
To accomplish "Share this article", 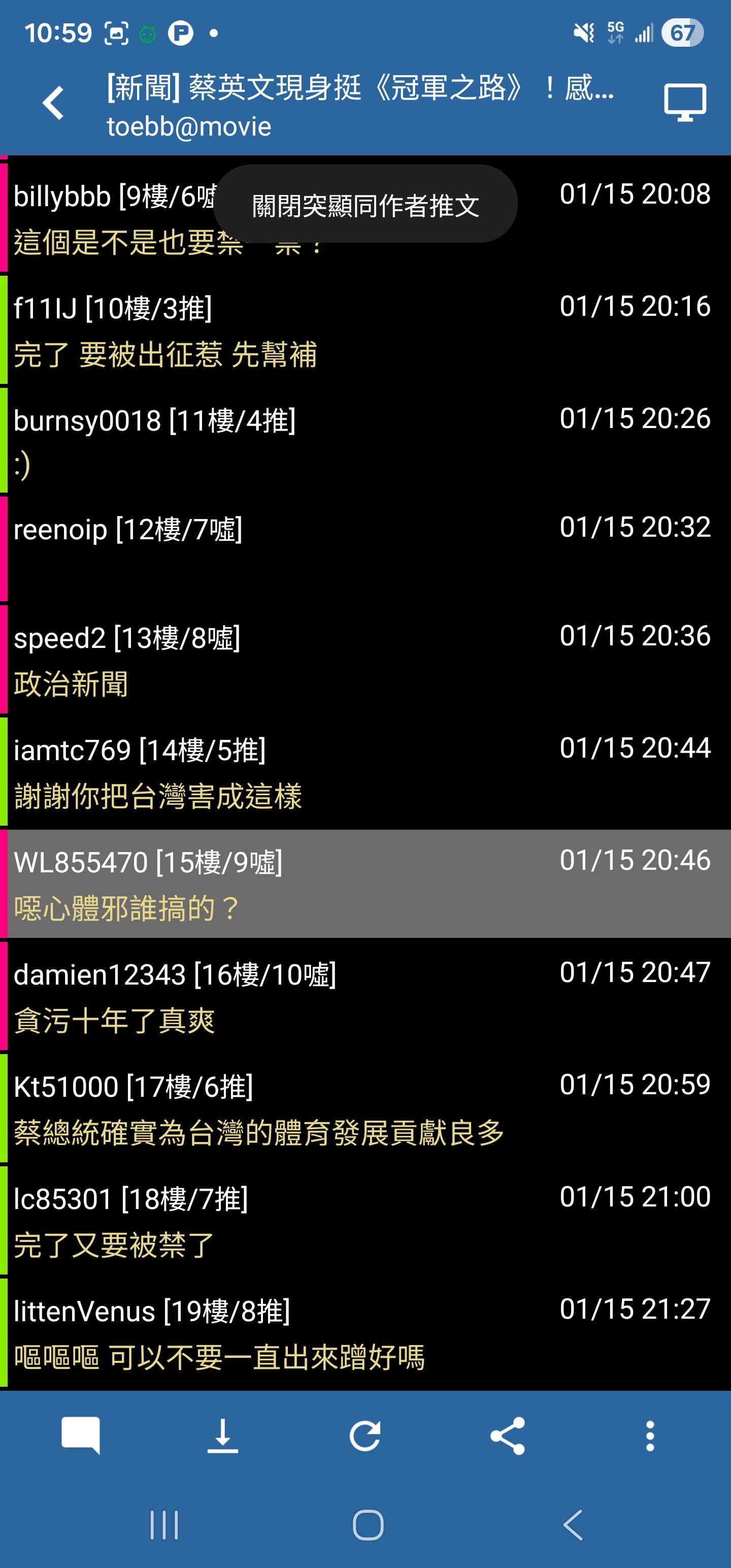I will click(x=508, y=1435).
